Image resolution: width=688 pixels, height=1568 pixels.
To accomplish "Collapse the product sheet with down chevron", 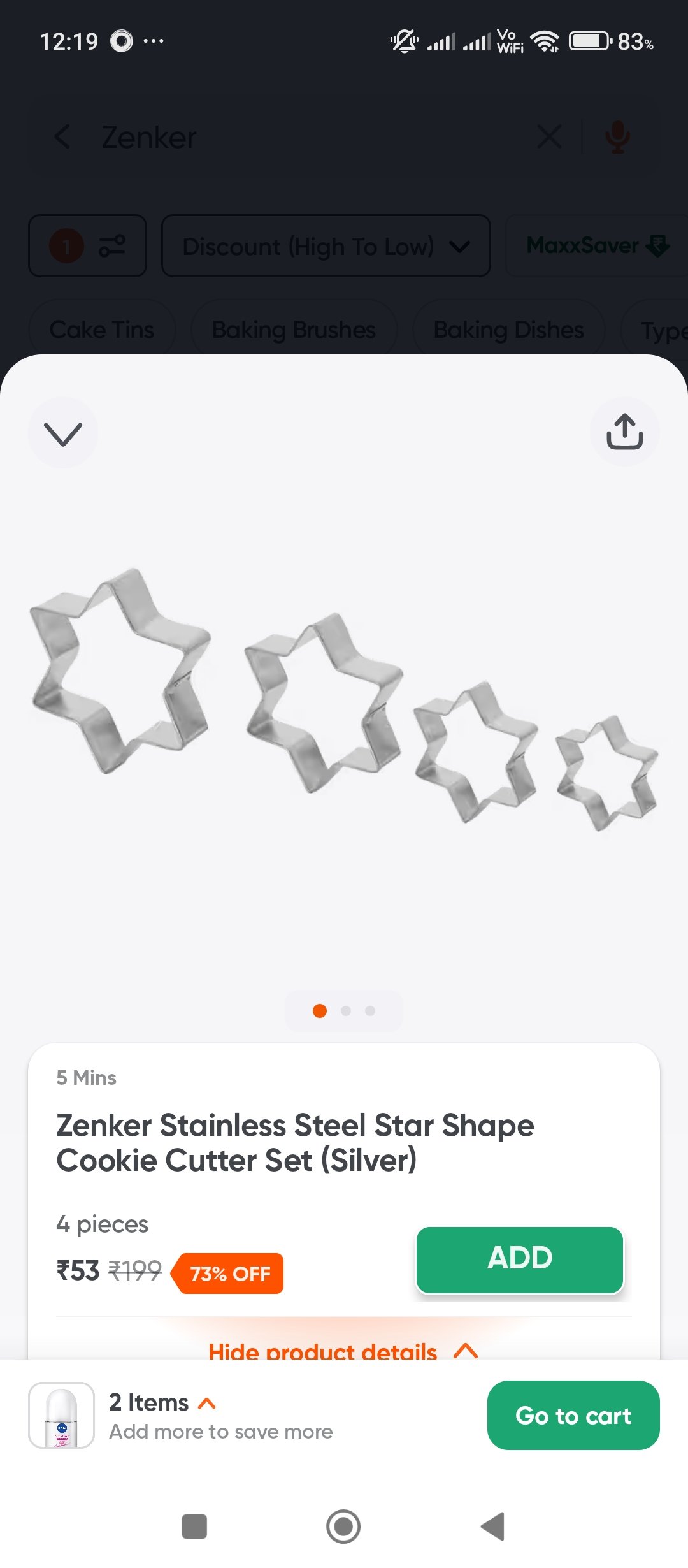I will tap(62, 433).
